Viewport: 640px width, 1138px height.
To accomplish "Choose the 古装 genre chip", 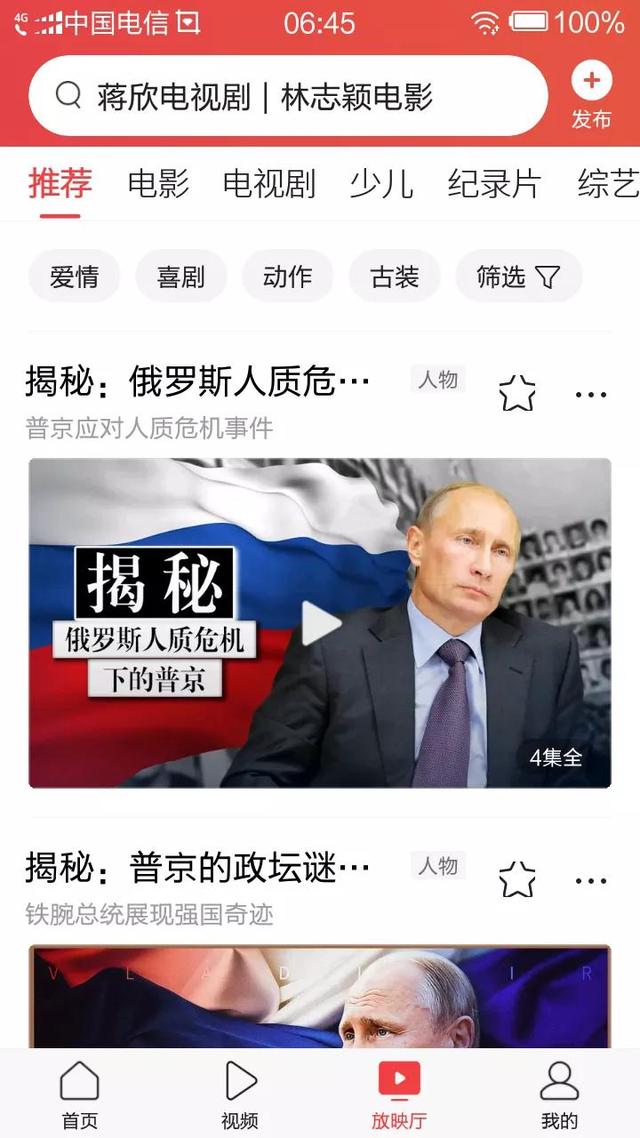I will 394,277.
